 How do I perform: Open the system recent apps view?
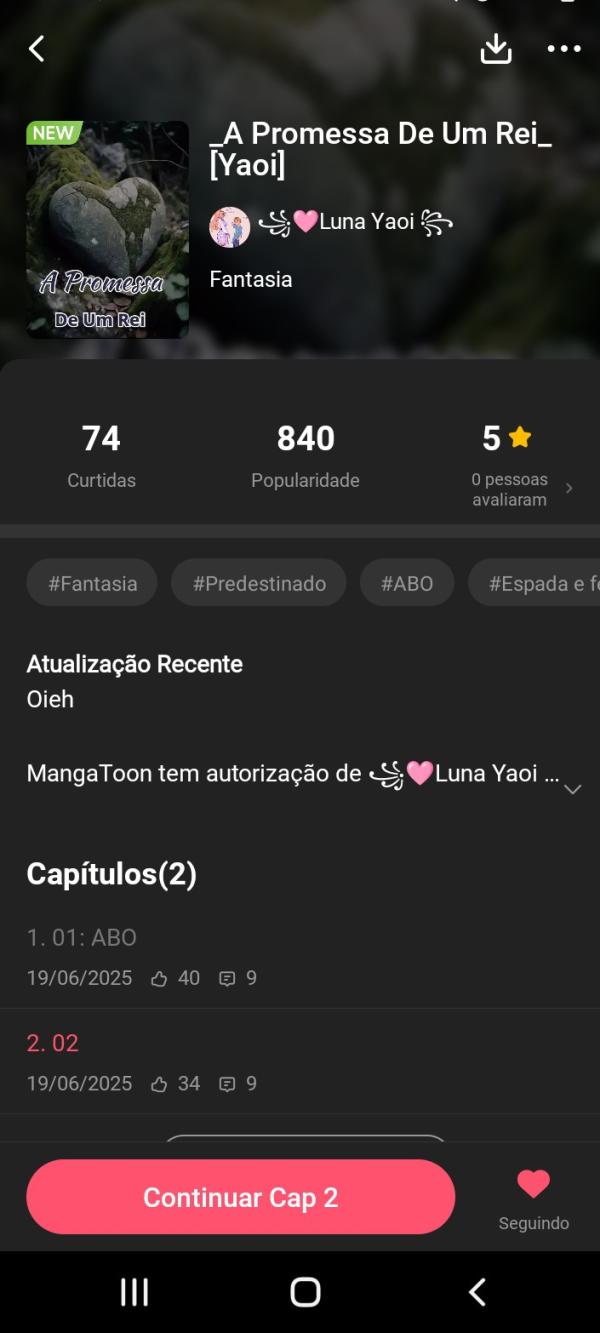pyautogui.click(x=134, y=1292)
